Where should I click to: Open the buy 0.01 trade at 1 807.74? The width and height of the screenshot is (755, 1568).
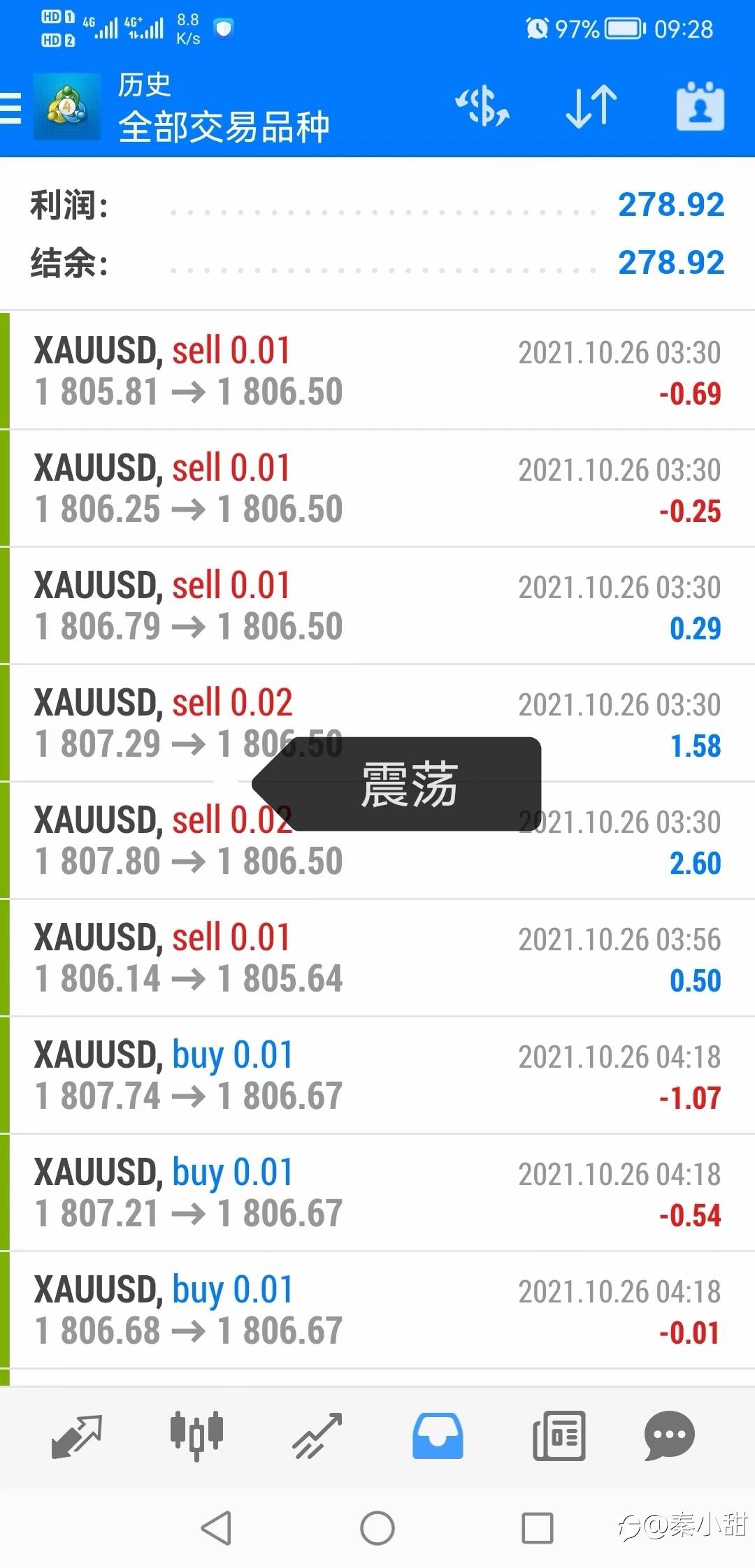coord(377,1075)
